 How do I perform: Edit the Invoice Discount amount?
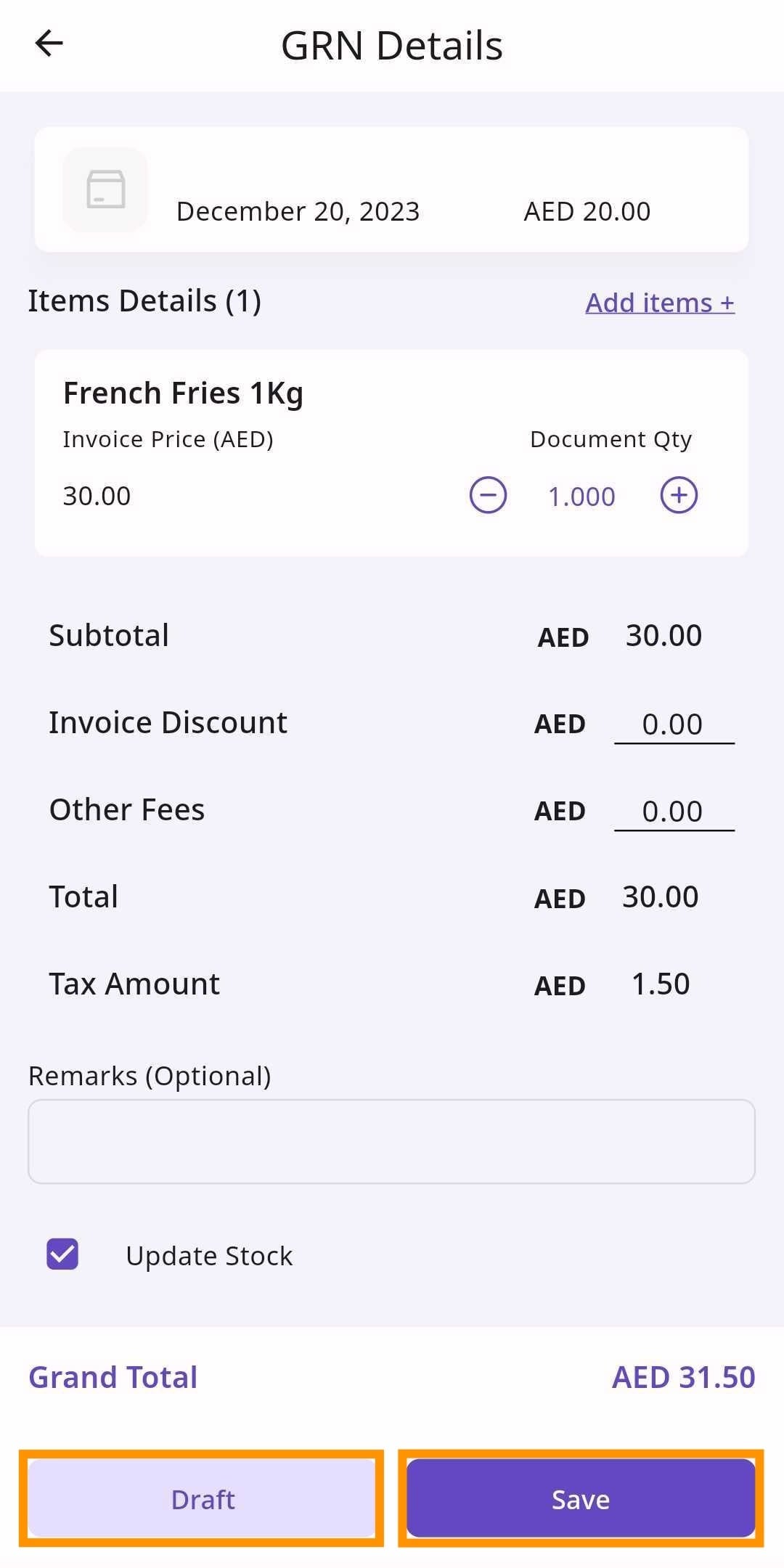[673, 724]
